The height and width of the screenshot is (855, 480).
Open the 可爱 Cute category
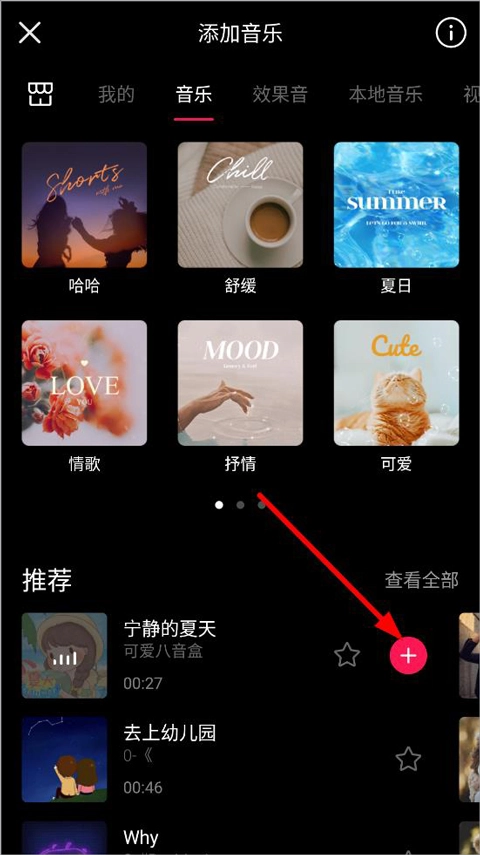pyautogui.click(x=397, y=396)
